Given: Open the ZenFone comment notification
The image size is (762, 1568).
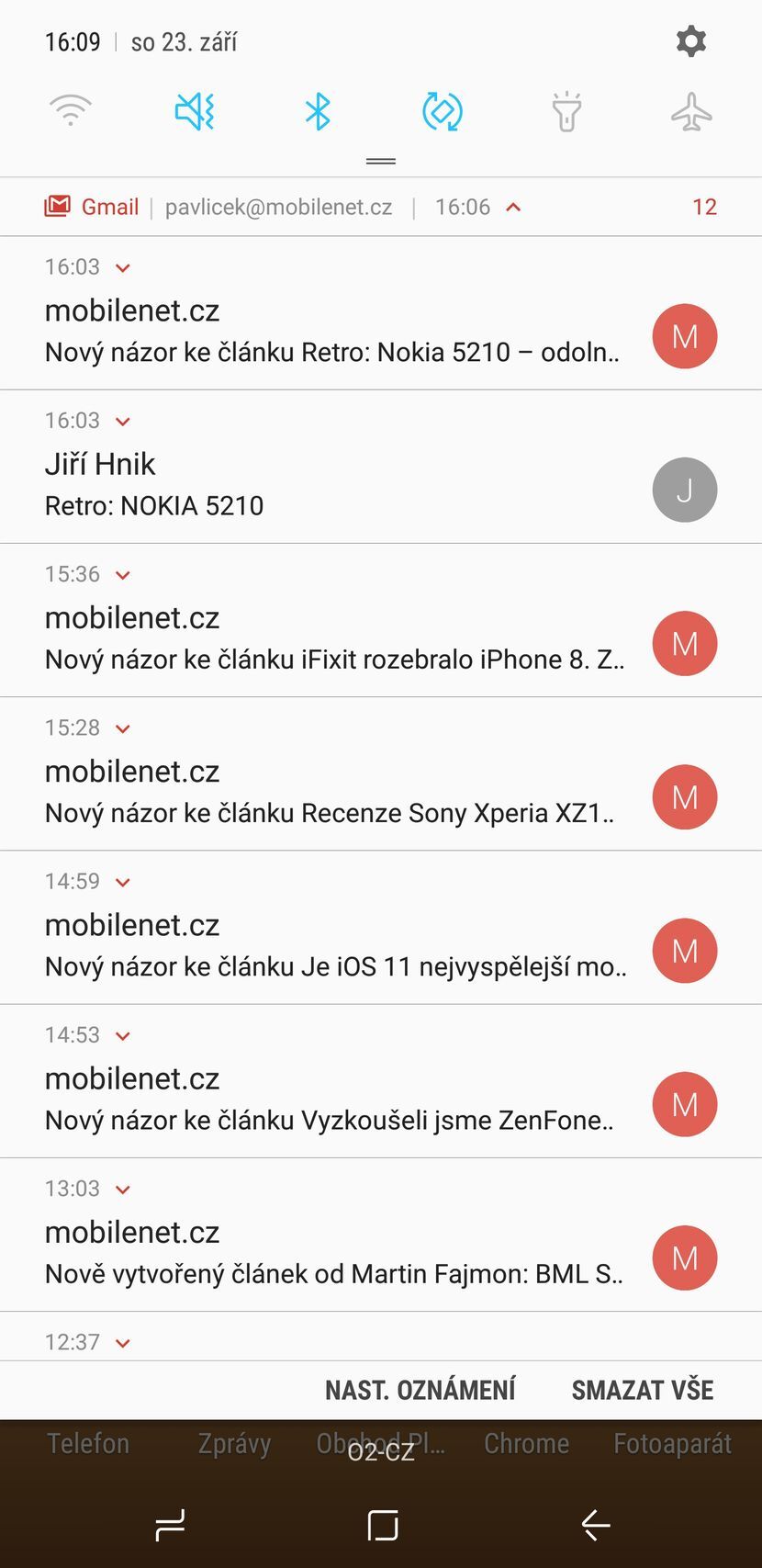Looking at the screenshot, I should point(331,1100).
